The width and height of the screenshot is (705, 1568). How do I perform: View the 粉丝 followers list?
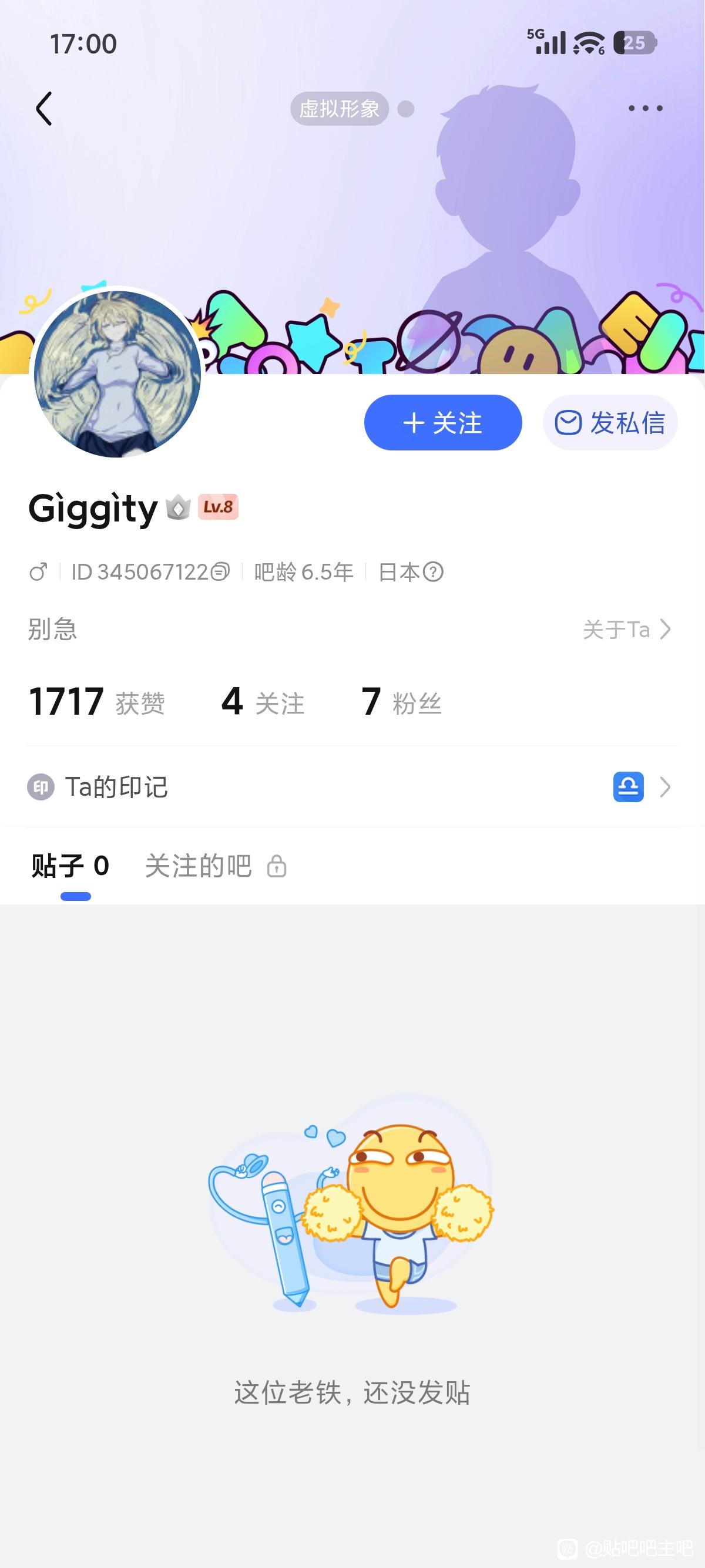[401, 702]
